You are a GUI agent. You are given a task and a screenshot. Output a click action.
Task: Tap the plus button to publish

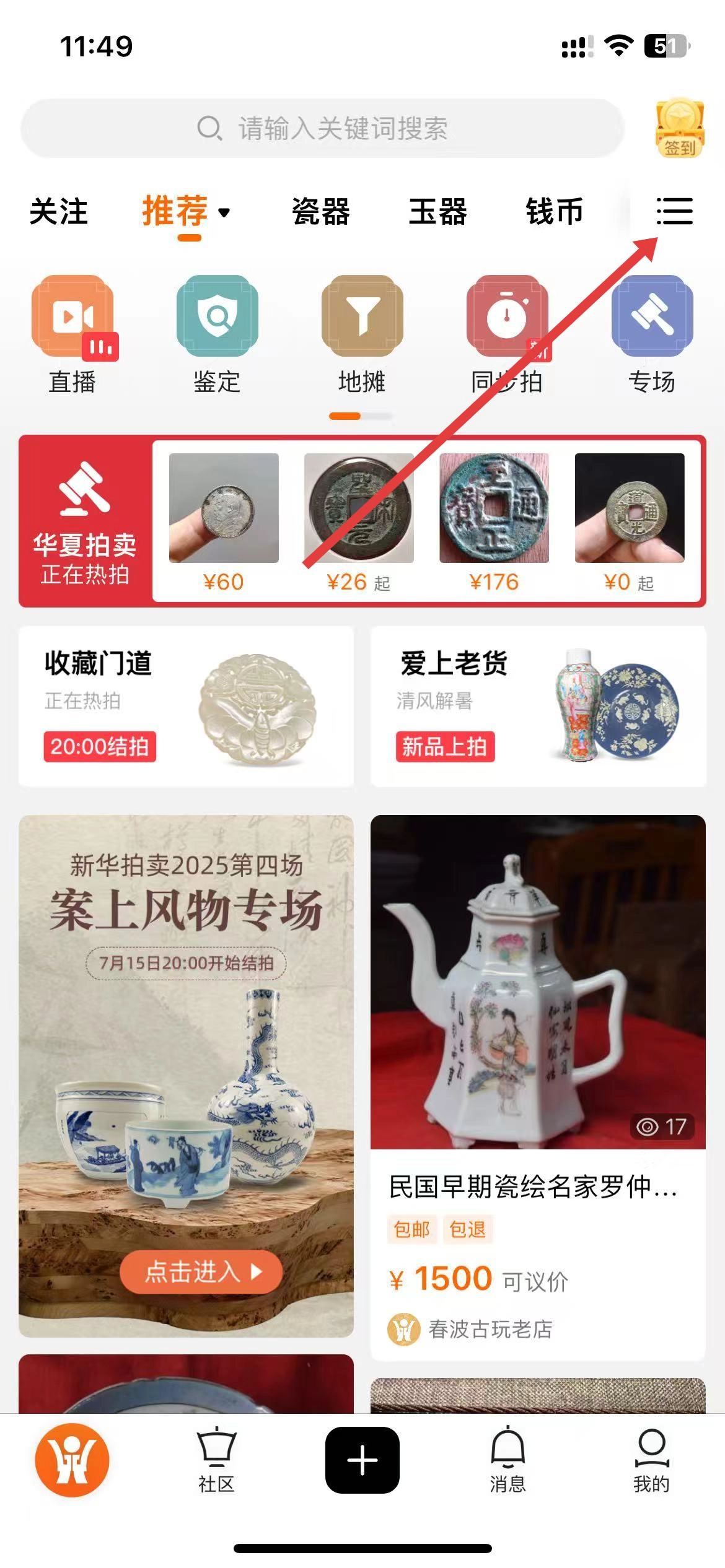click(362, 1460)
